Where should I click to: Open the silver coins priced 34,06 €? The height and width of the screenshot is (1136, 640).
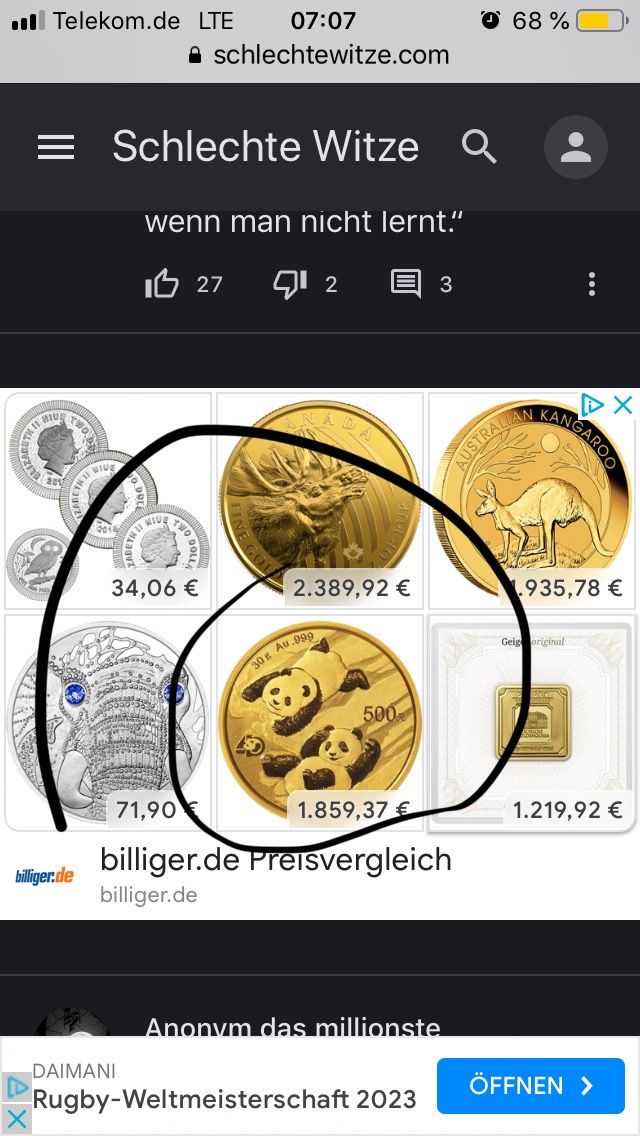tap(108, 500)
